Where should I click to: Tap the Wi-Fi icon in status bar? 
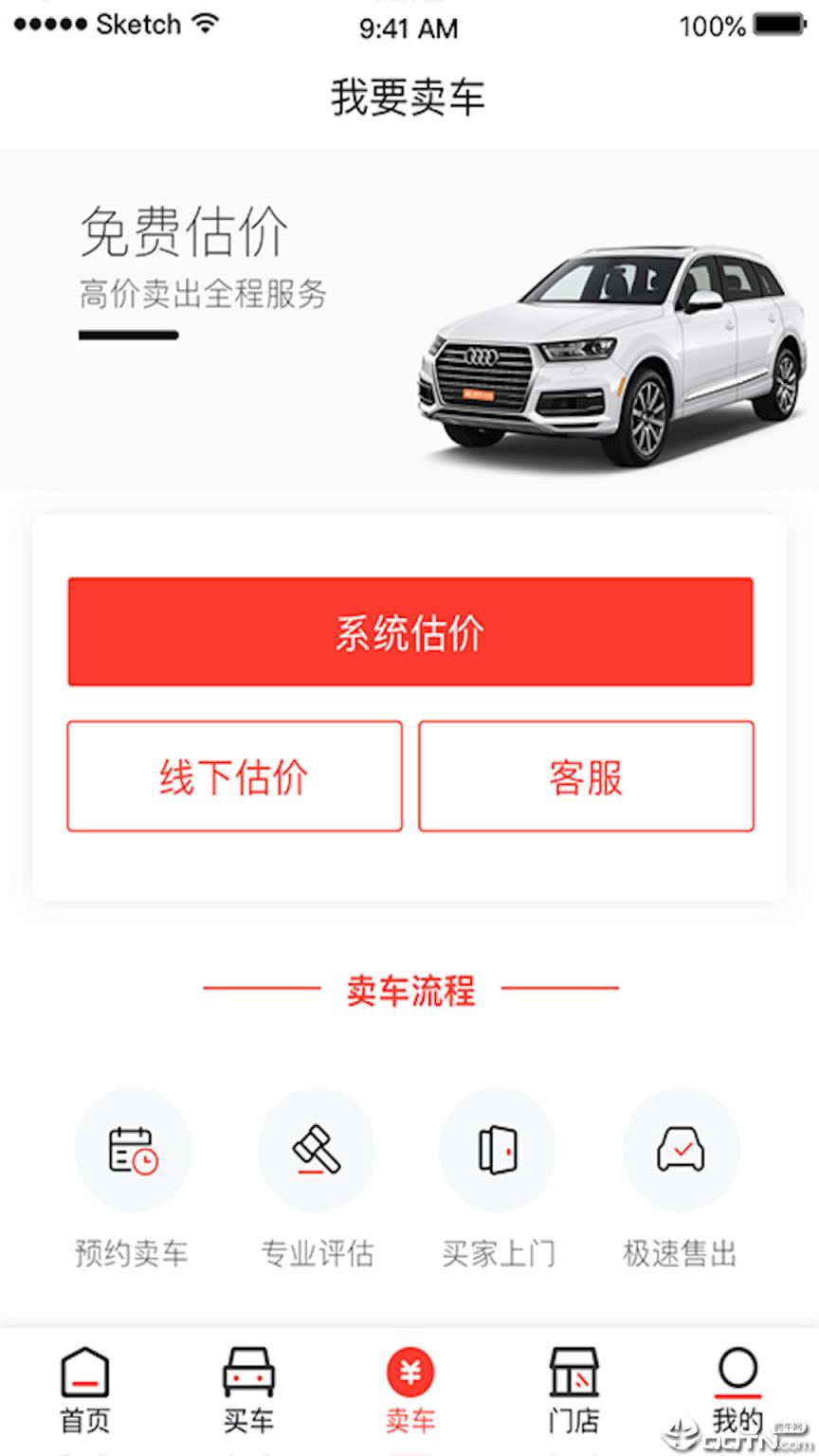206,25
